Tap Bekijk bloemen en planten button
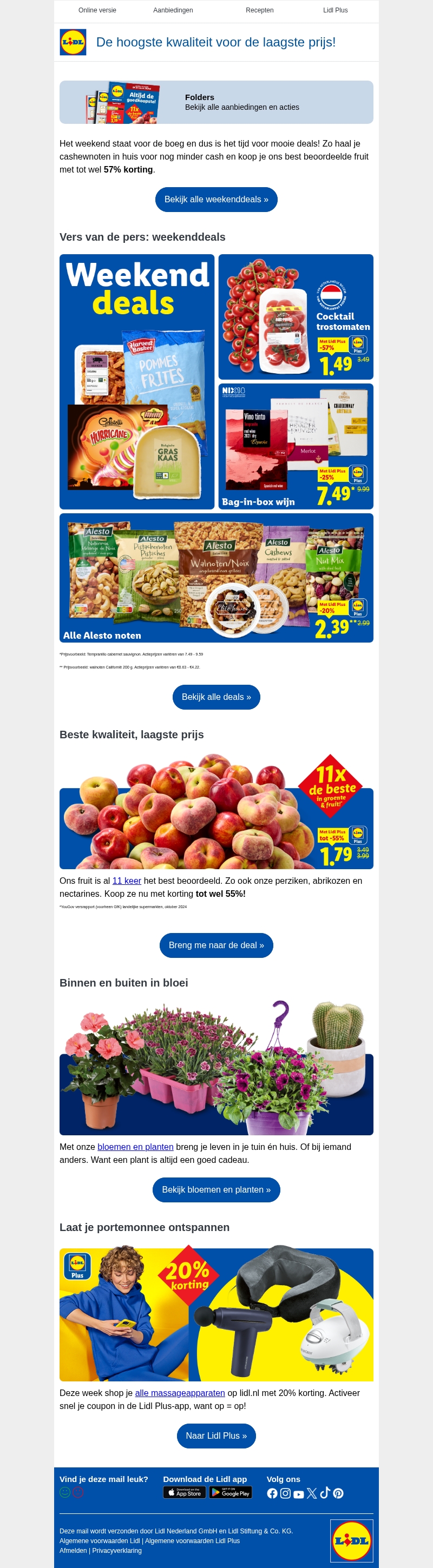Image resolution: width=433 pixels, height=1568 pixels. 216,1189
